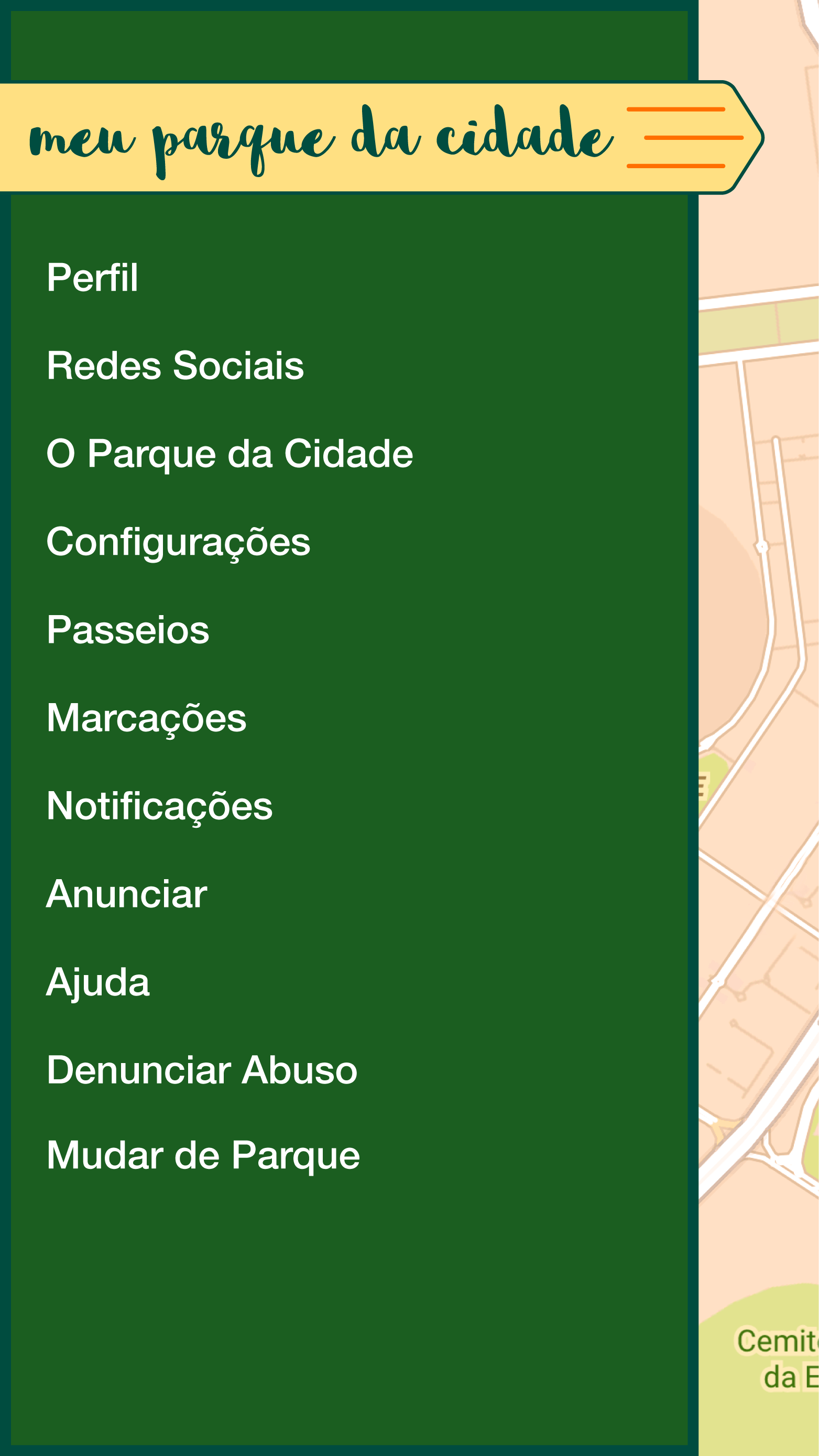Select Passeios from the menu

click(x=128, y=630)
